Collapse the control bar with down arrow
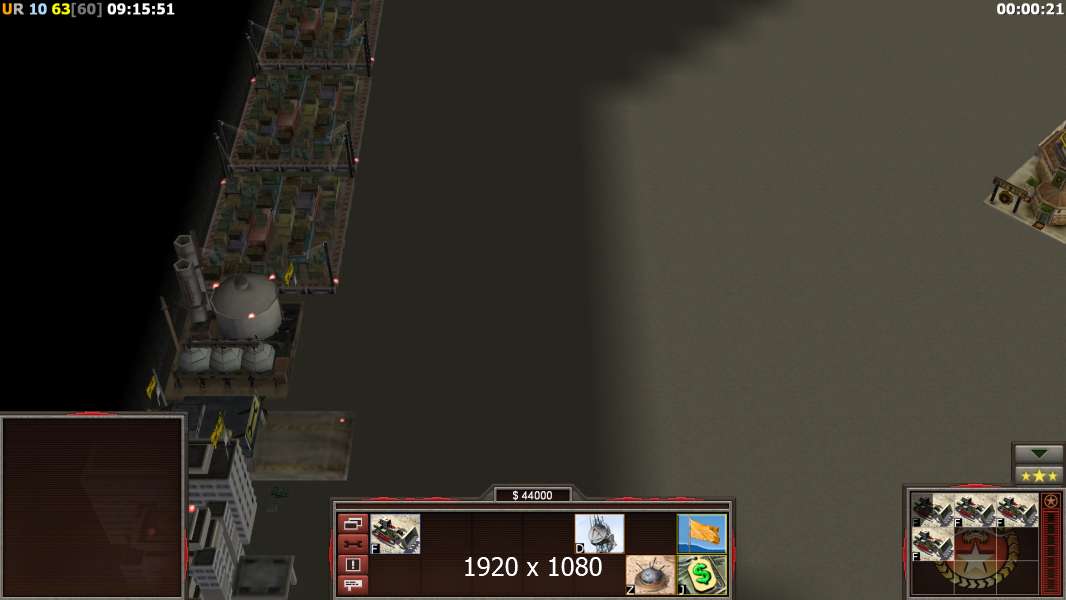1066x600 pixels. click(1039, 454)
